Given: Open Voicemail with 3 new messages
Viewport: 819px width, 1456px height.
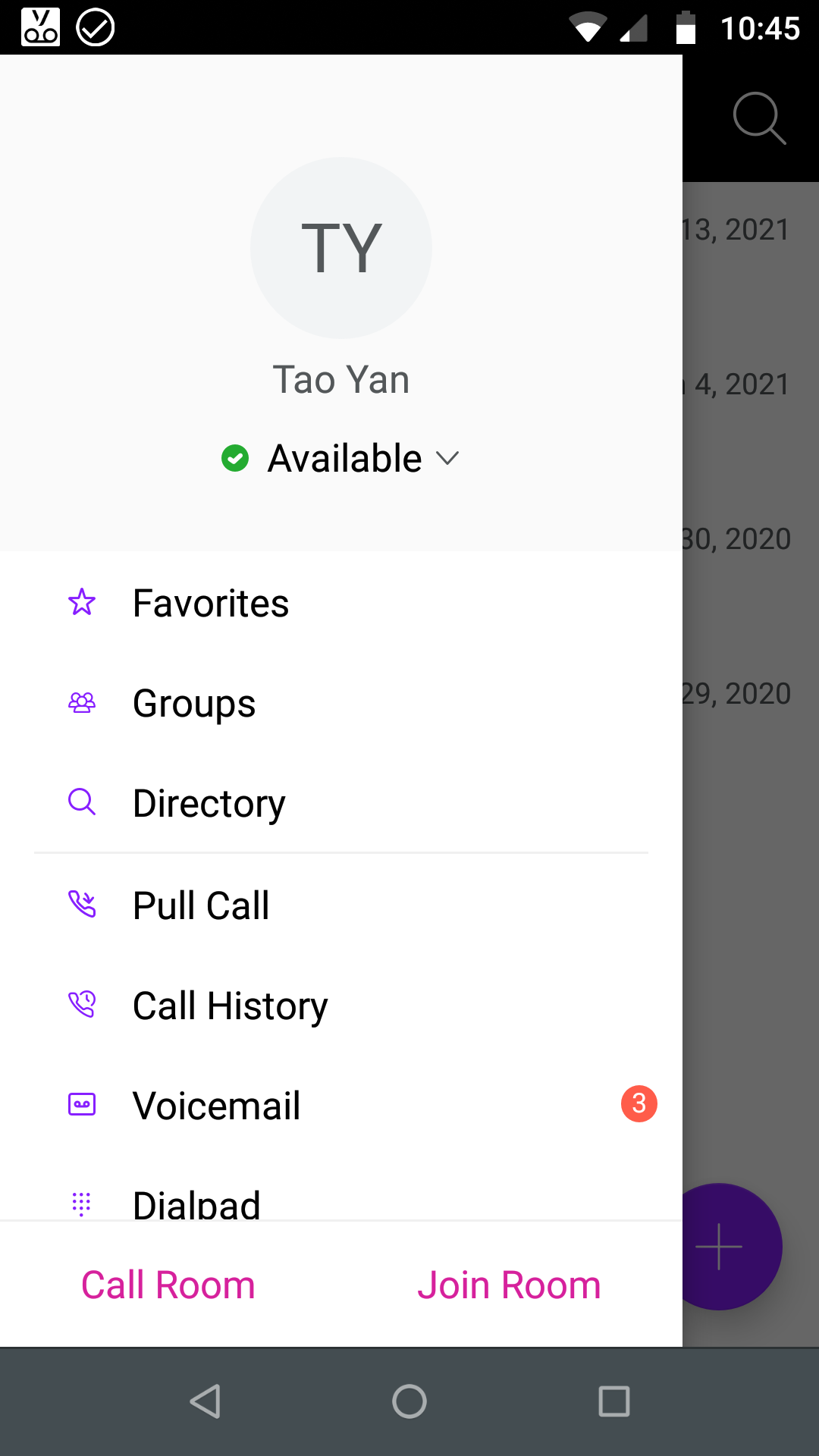Looking at the screenshot, I should pyautogui.click(x=341, y=1105).
